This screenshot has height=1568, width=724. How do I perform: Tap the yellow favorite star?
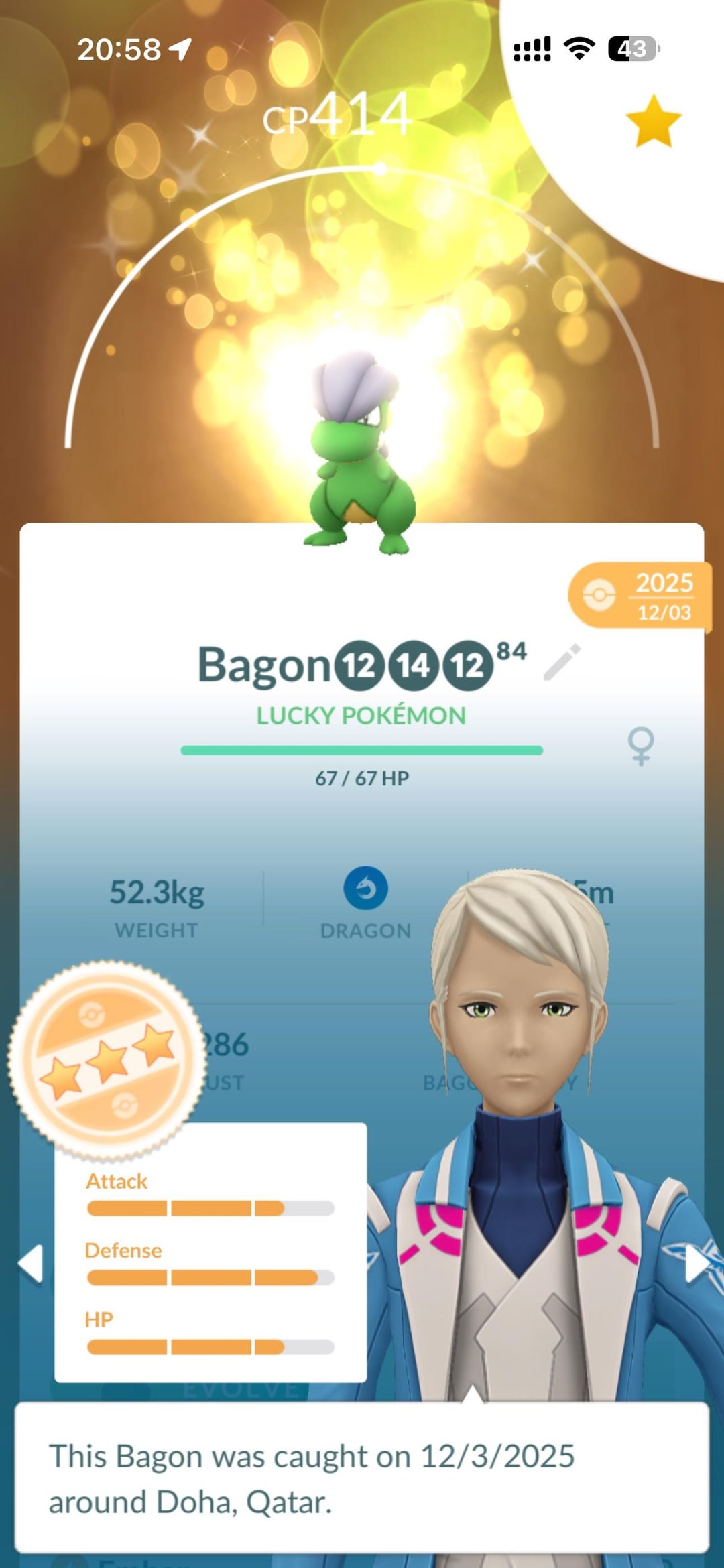653,121
